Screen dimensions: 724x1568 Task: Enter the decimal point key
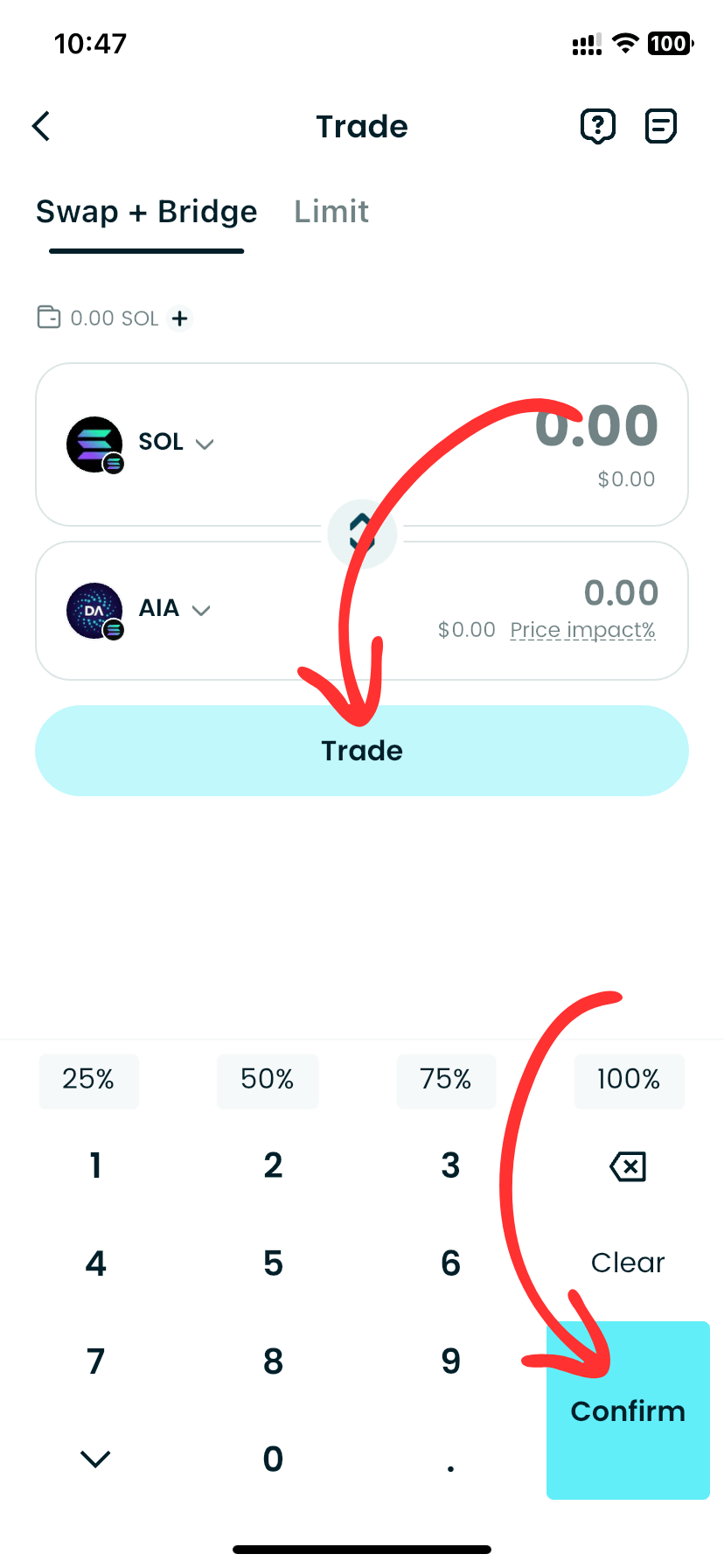tap(450, 1459)
